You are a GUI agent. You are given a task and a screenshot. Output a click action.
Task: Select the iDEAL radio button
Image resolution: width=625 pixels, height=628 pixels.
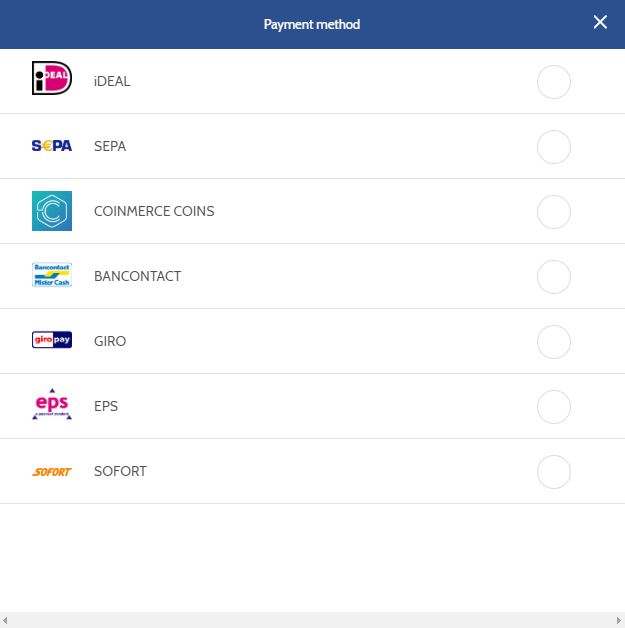(554, 82)
